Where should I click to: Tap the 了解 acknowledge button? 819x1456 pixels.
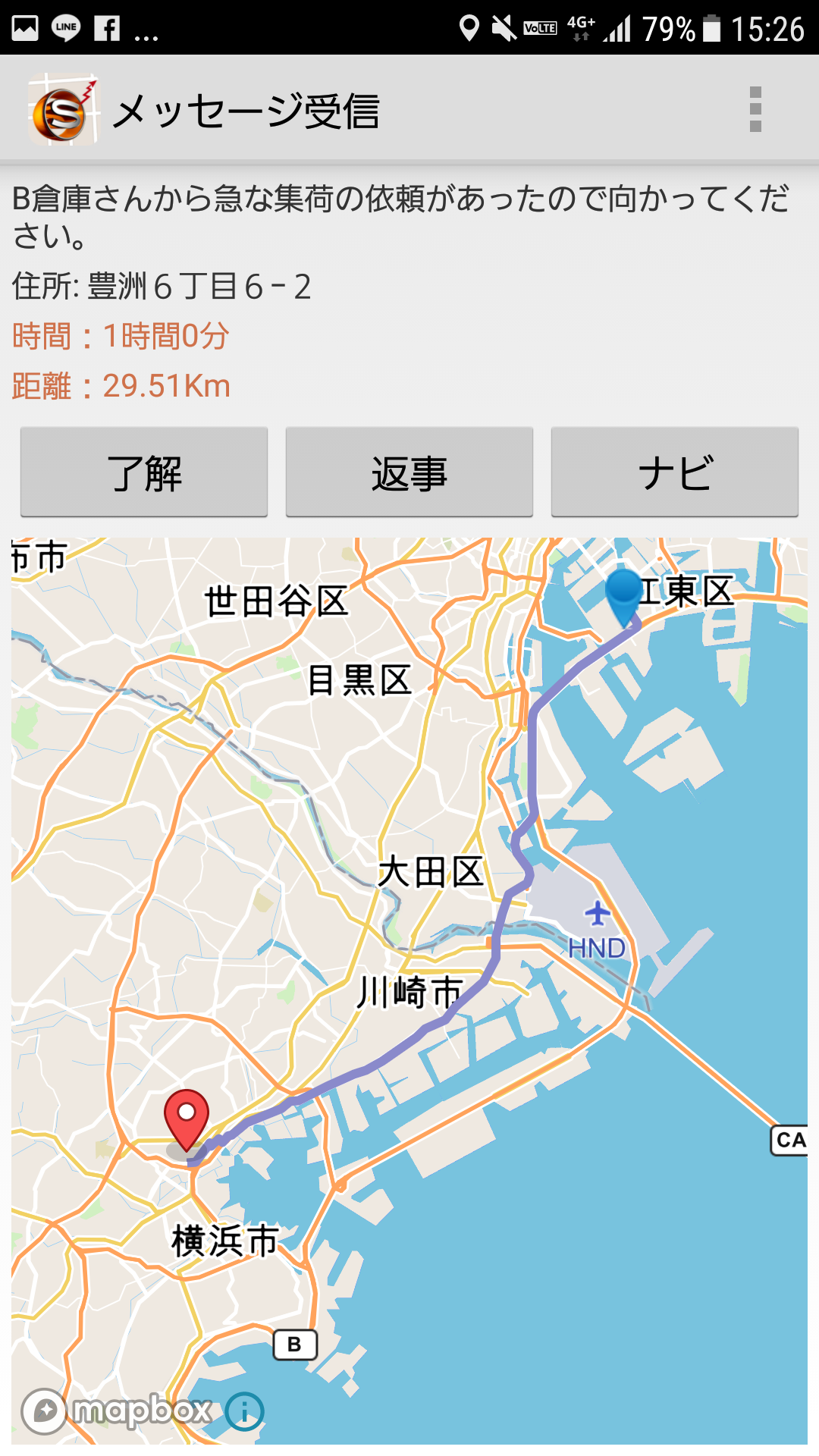coord(144,472)
